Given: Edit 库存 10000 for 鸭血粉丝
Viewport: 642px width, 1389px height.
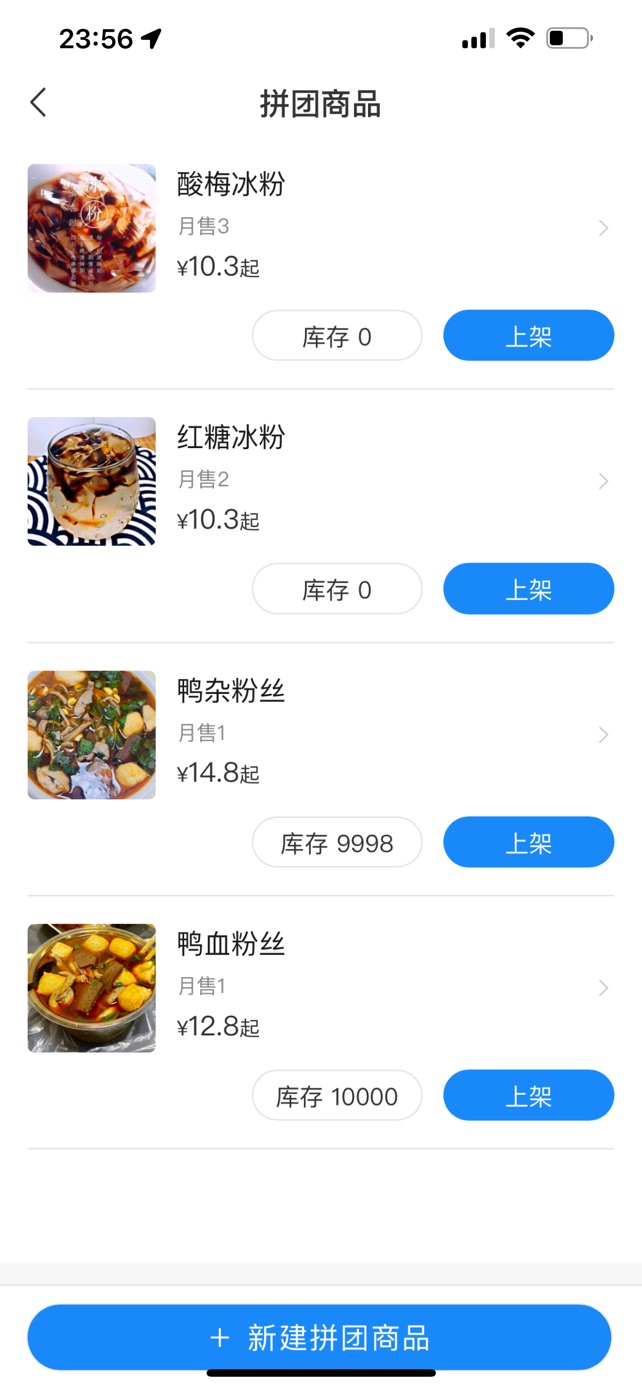Looking at the screenshot, I should click(337, 1095).
